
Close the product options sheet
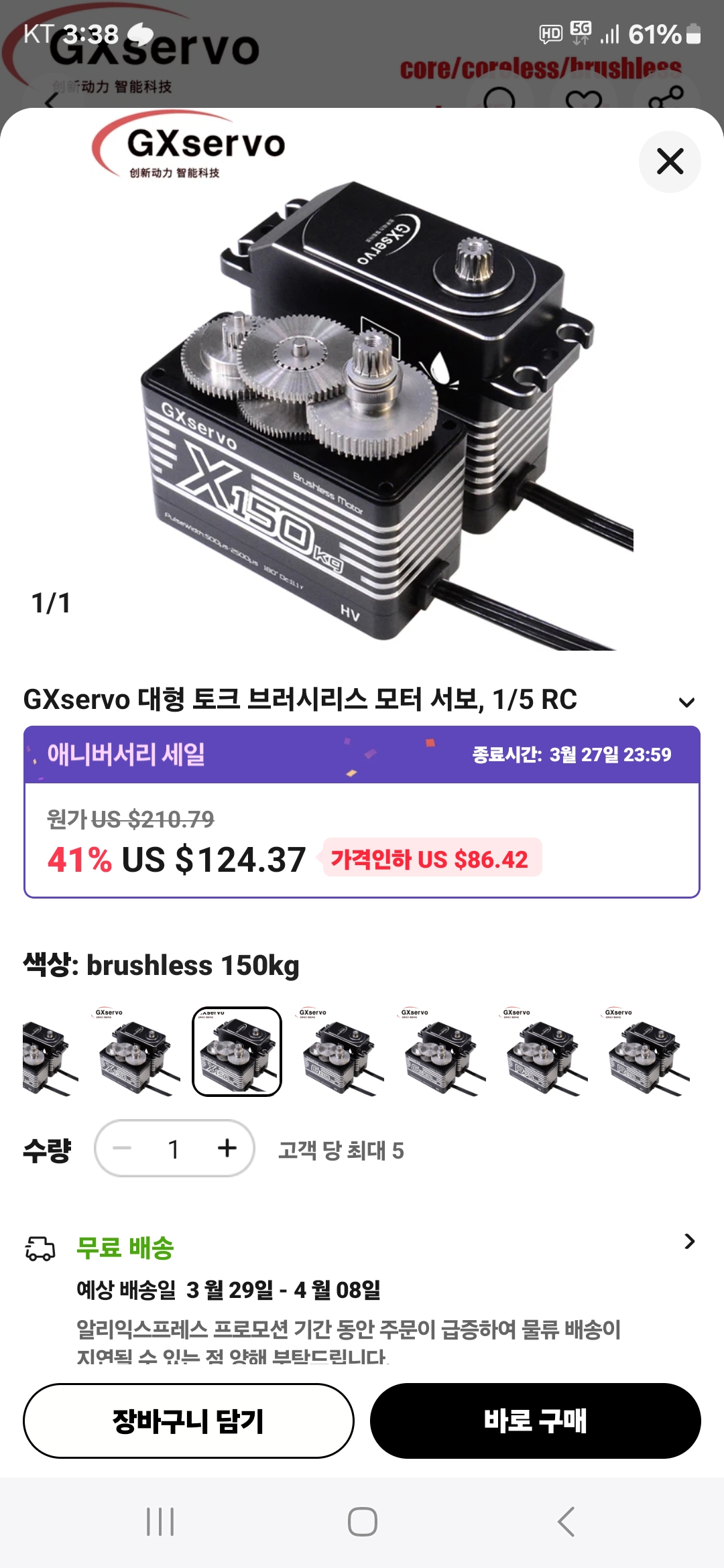[670, 161]
